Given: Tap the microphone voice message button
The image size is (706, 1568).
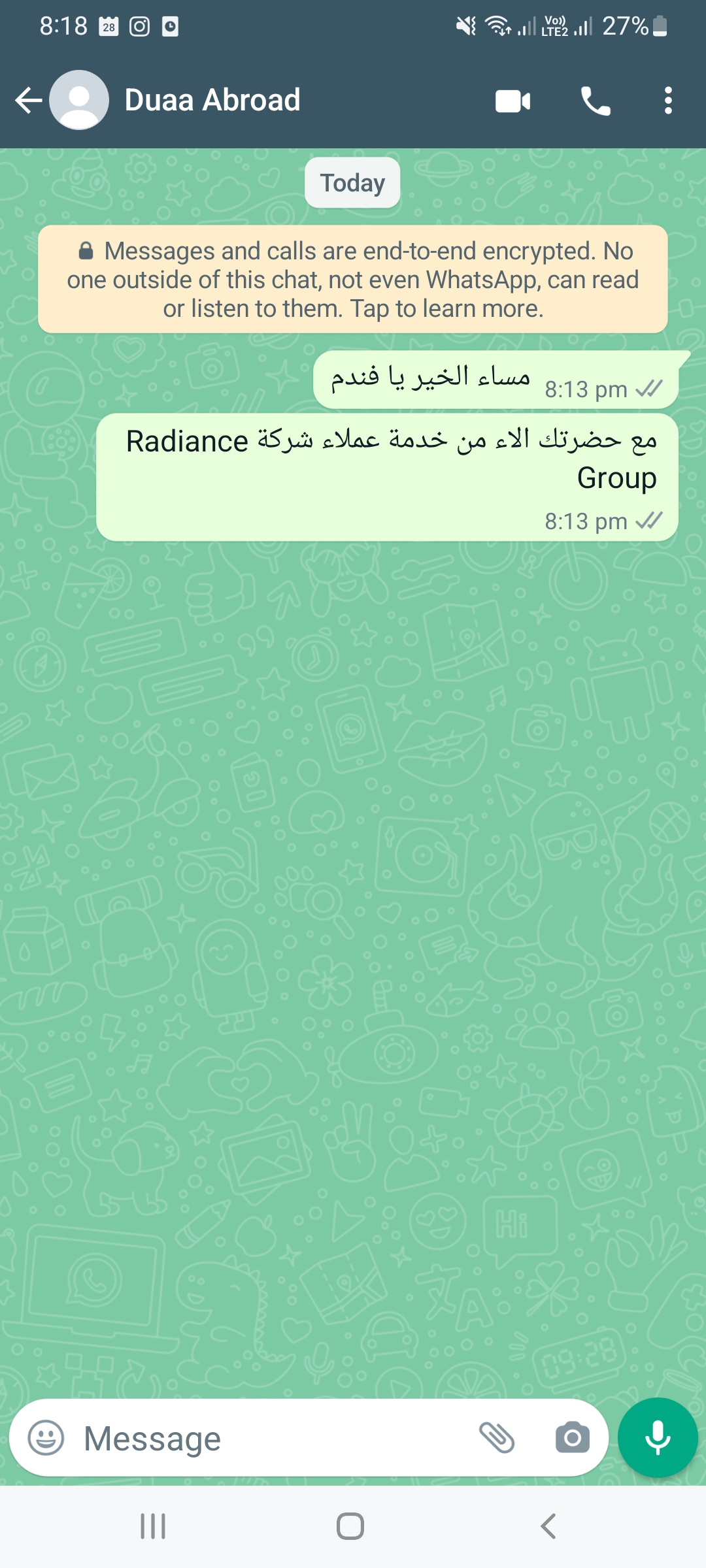Looking at the screenshot, I should tap(658, 1438).
